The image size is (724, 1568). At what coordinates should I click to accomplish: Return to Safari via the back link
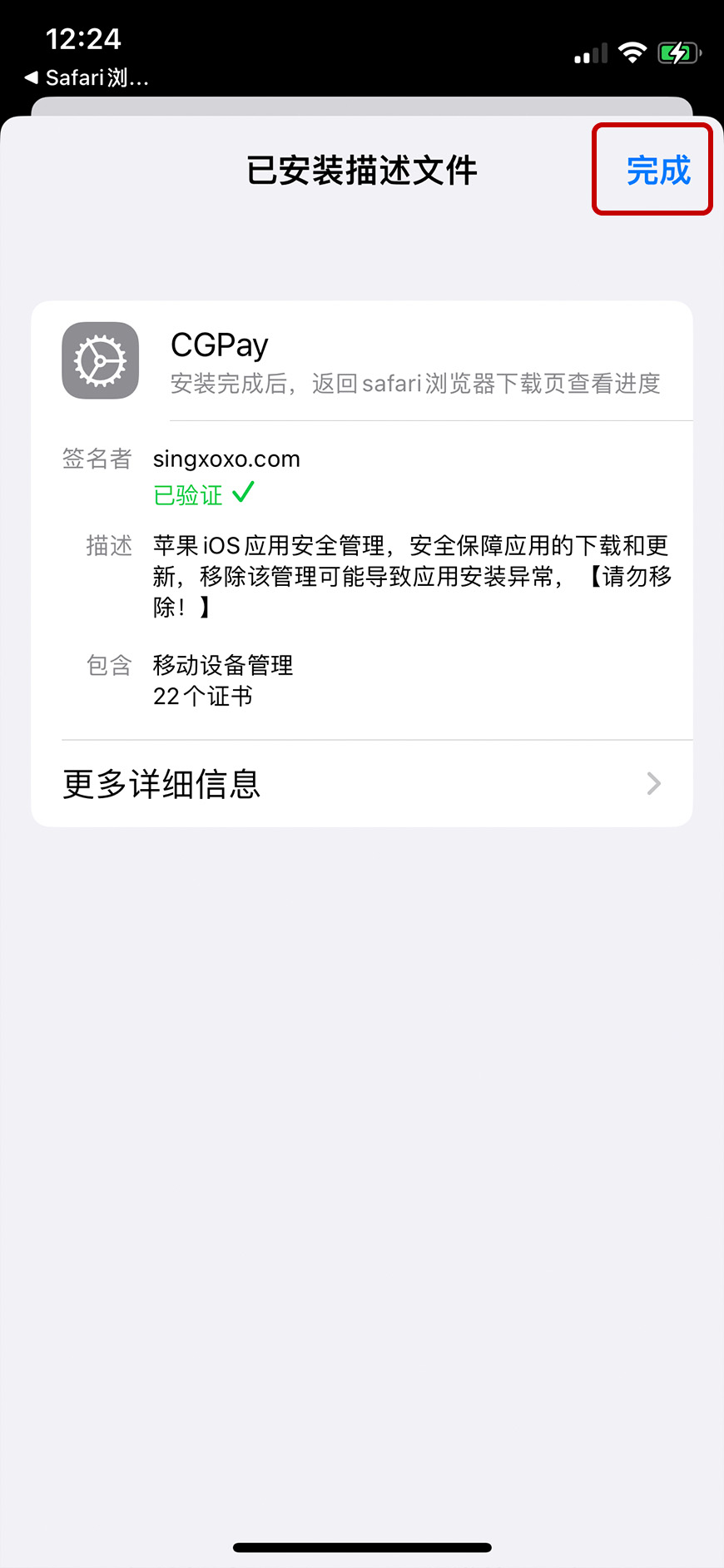click(87, 78)
